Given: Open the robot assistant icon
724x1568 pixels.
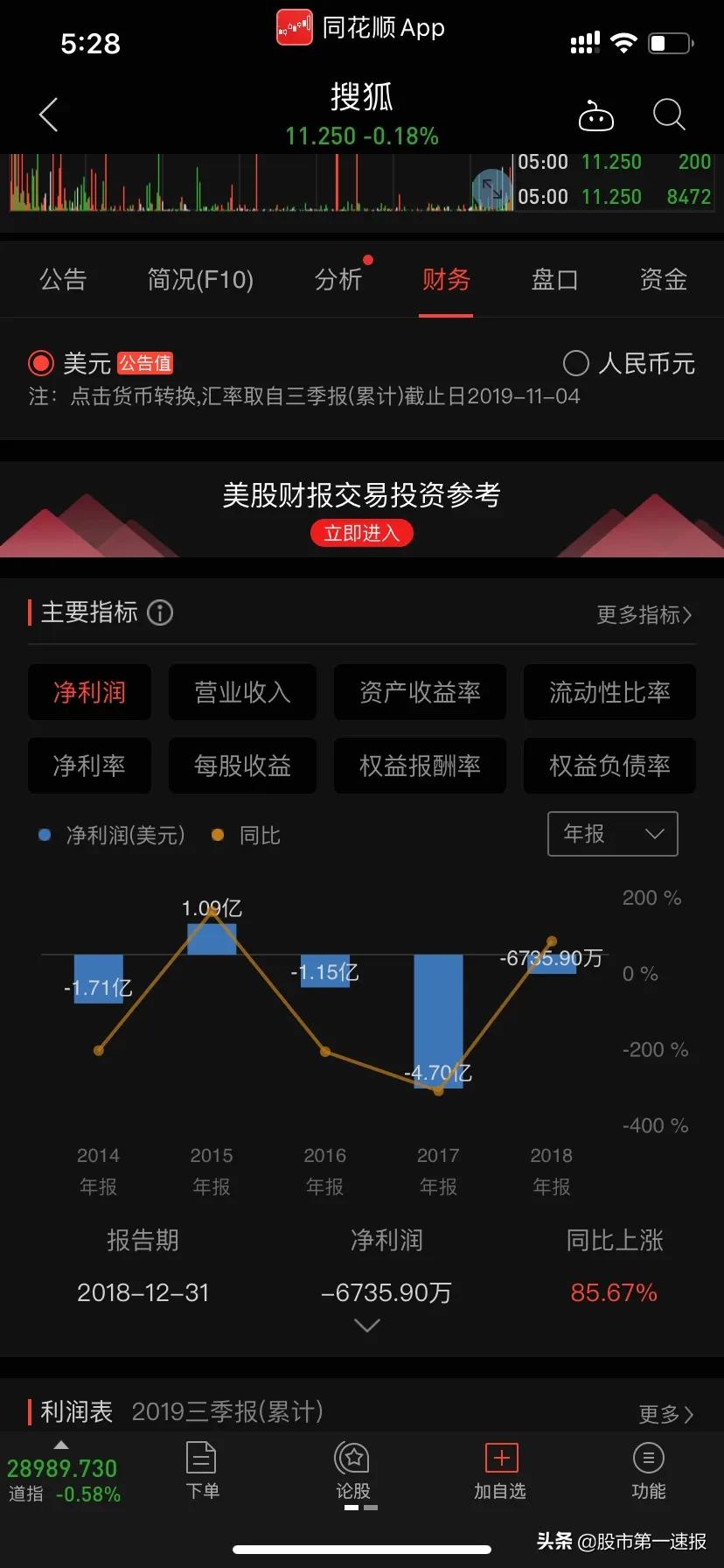Looking at the screenshot, I should pos(595,115).
